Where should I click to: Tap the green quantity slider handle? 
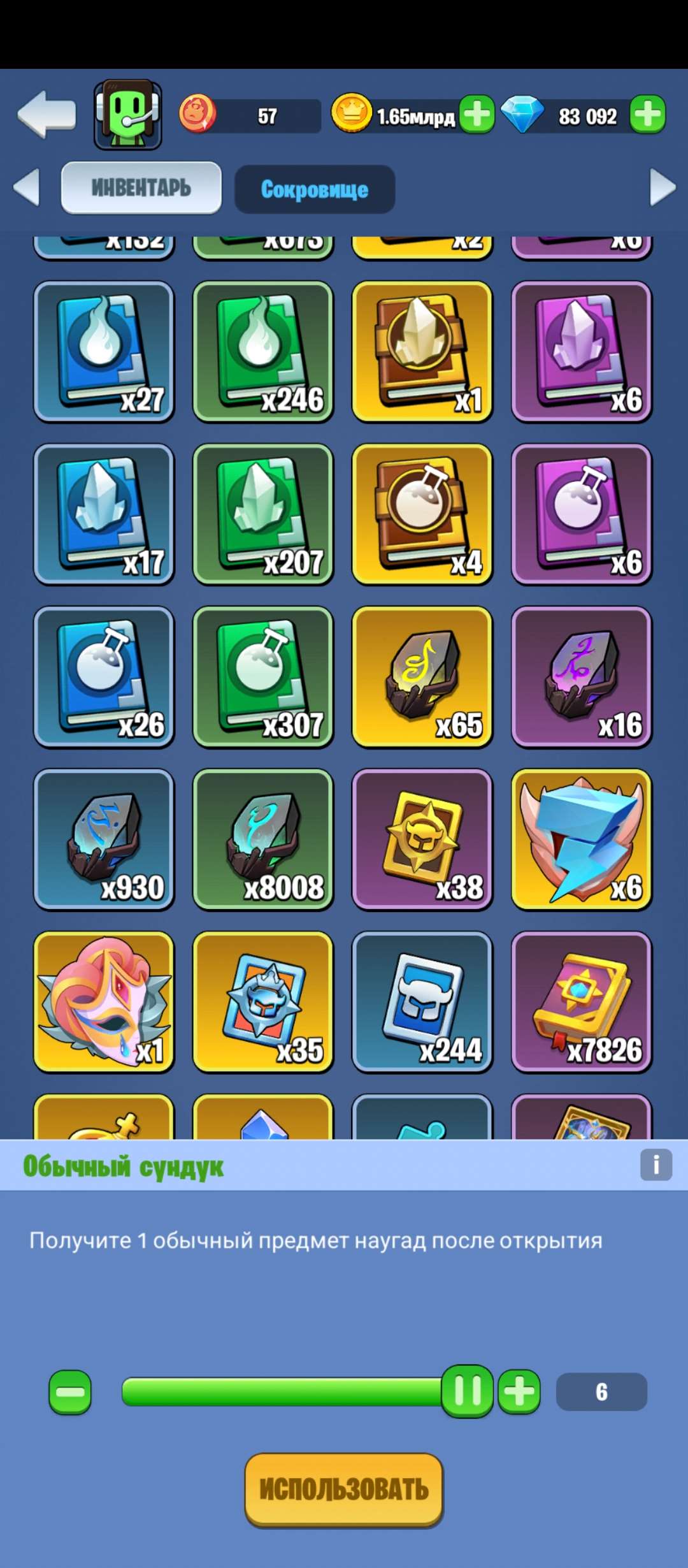pyautogui.click(x=468, y=1392)
